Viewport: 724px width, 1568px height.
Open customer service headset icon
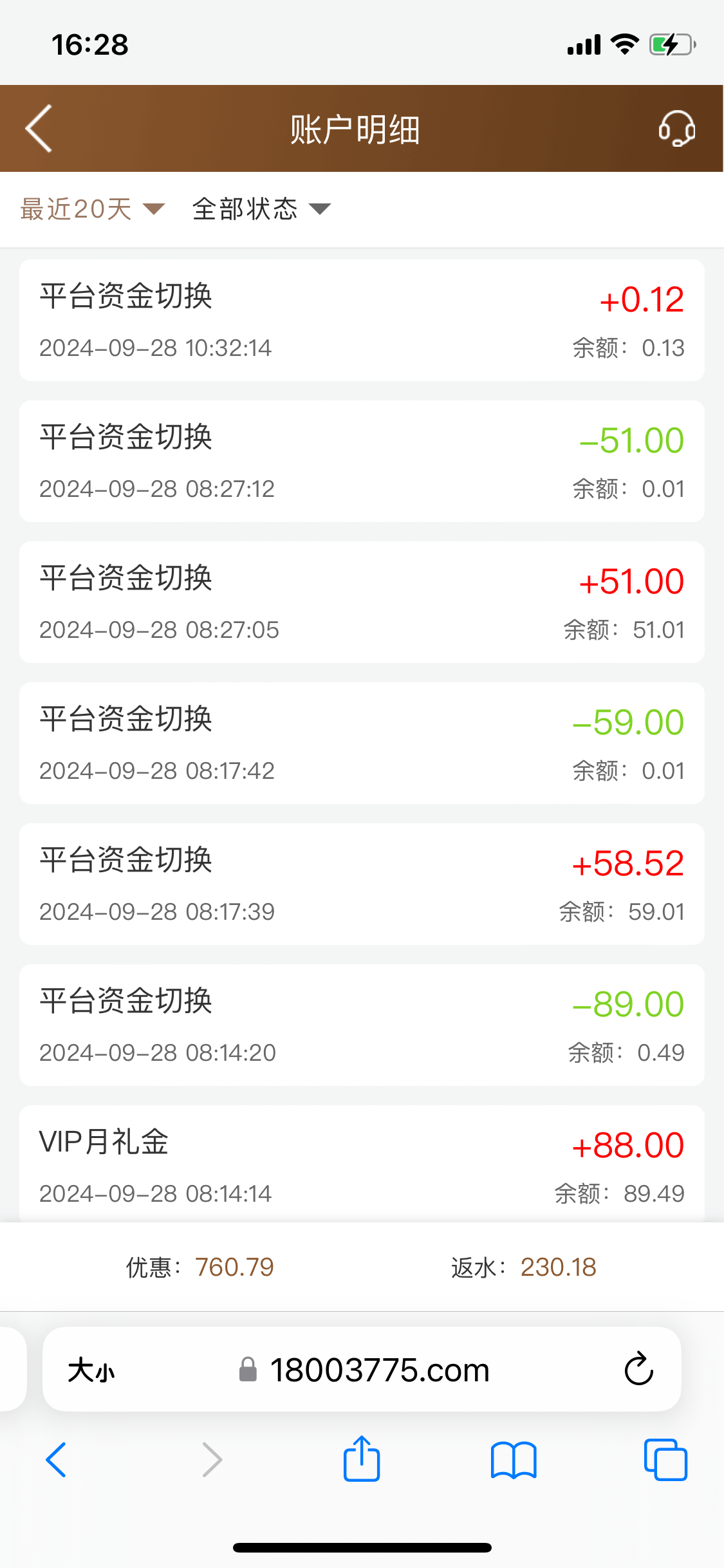[676, 129]
